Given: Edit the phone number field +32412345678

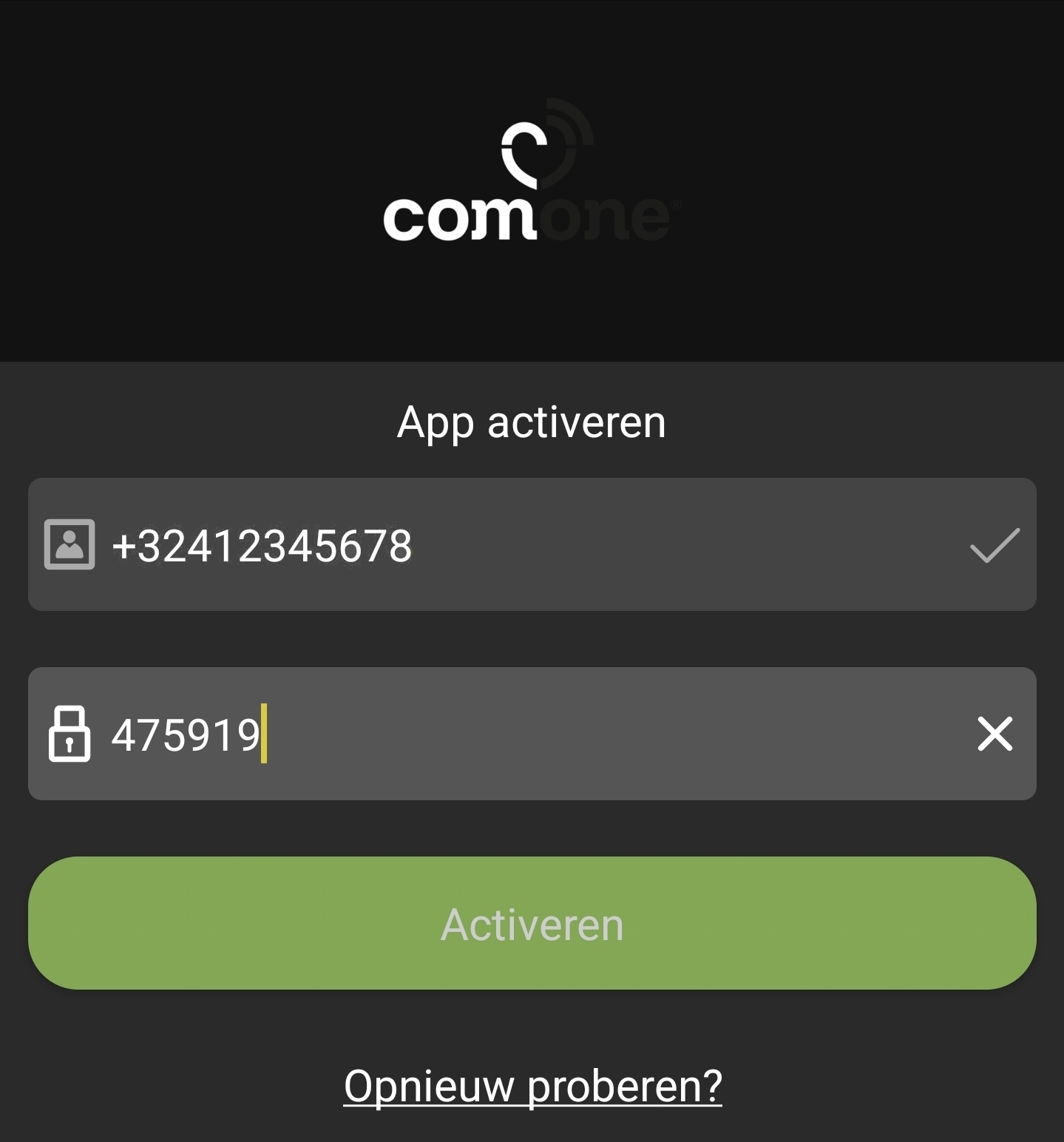Looking at the screenshot, I should point(518,545).
